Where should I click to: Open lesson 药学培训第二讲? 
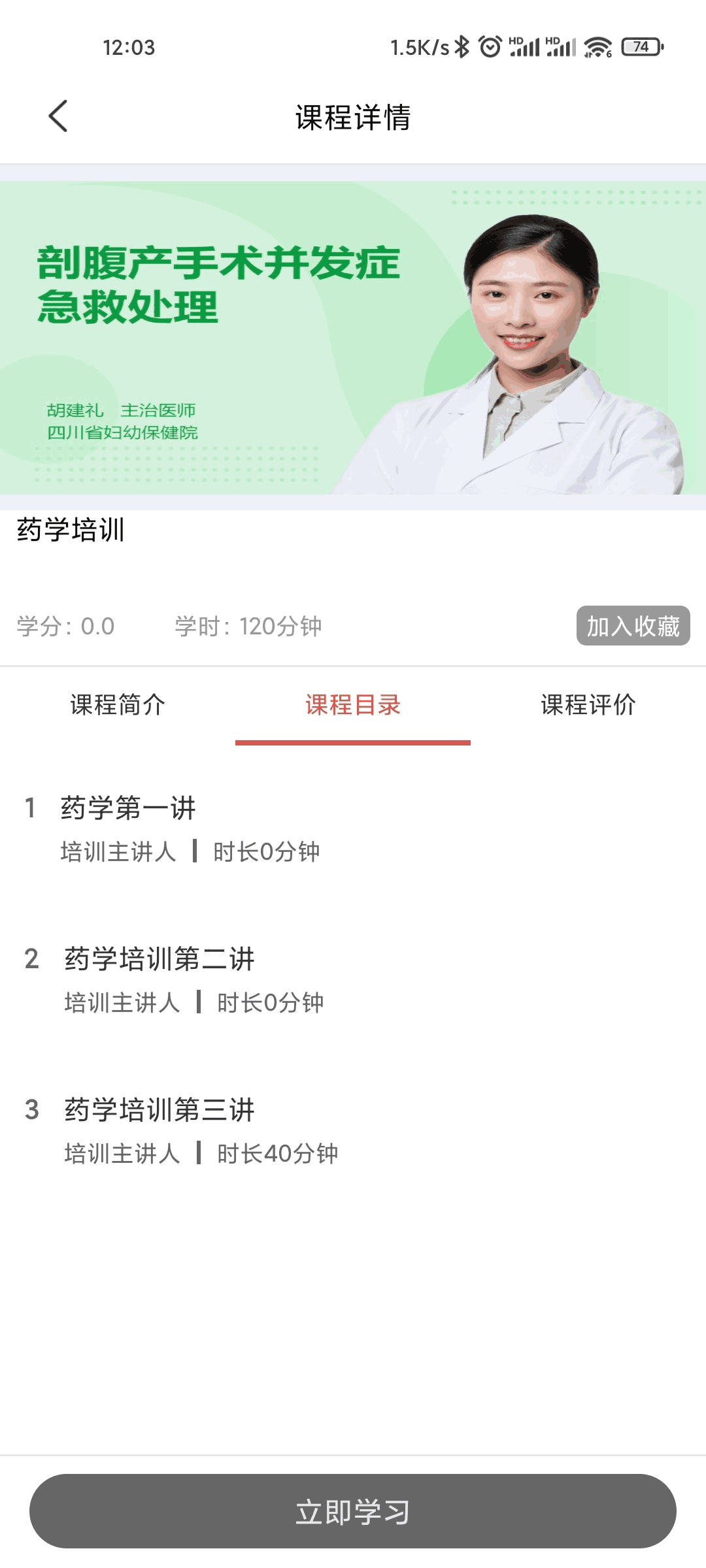pyautogui.click(x=159, y=960)
